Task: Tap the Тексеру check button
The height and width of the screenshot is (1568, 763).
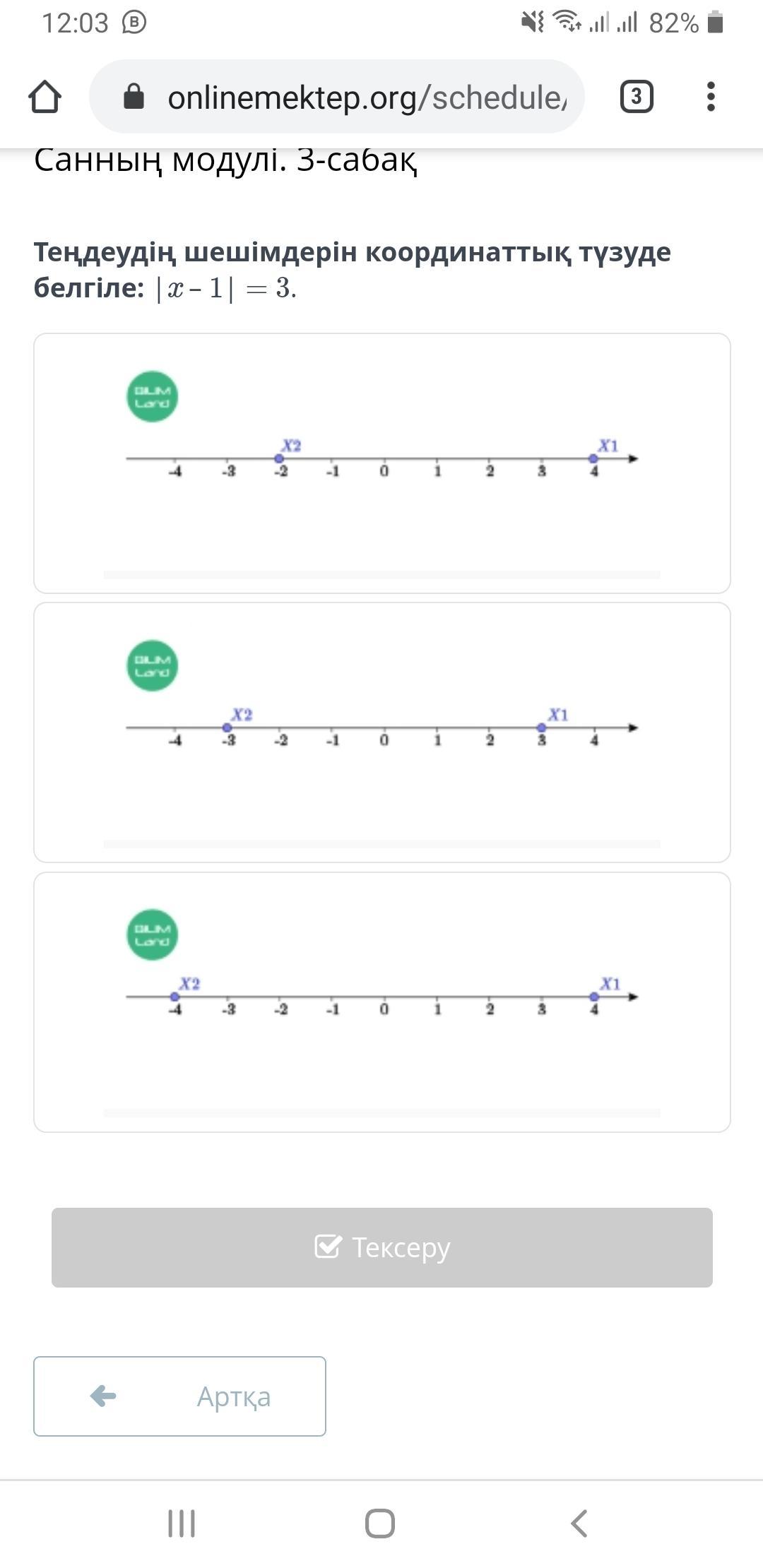Action: pos(381,1247)
